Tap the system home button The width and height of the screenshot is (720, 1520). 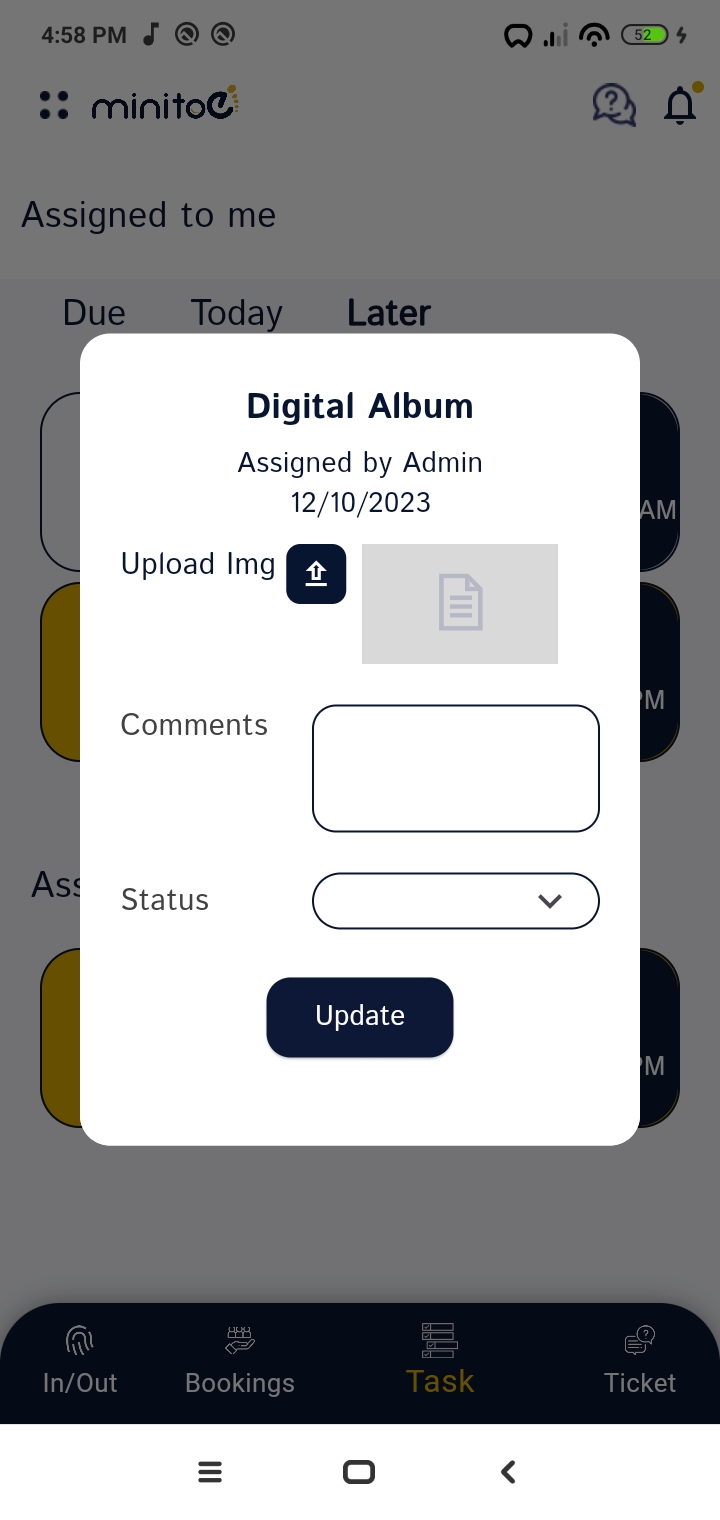[x=359, y=1472]
